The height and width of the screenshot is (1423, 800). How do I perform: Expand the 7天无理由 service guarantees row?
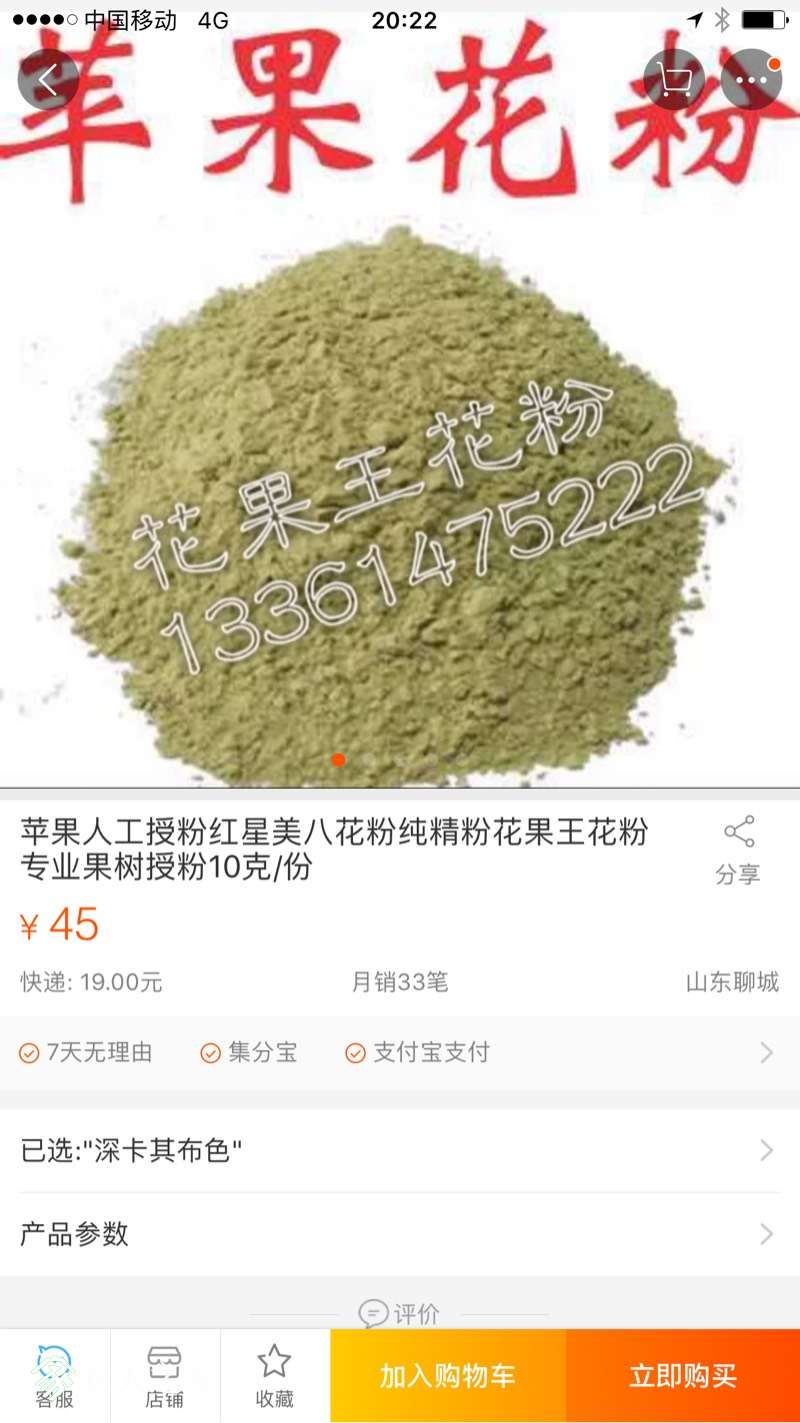tap(400, 1052)
